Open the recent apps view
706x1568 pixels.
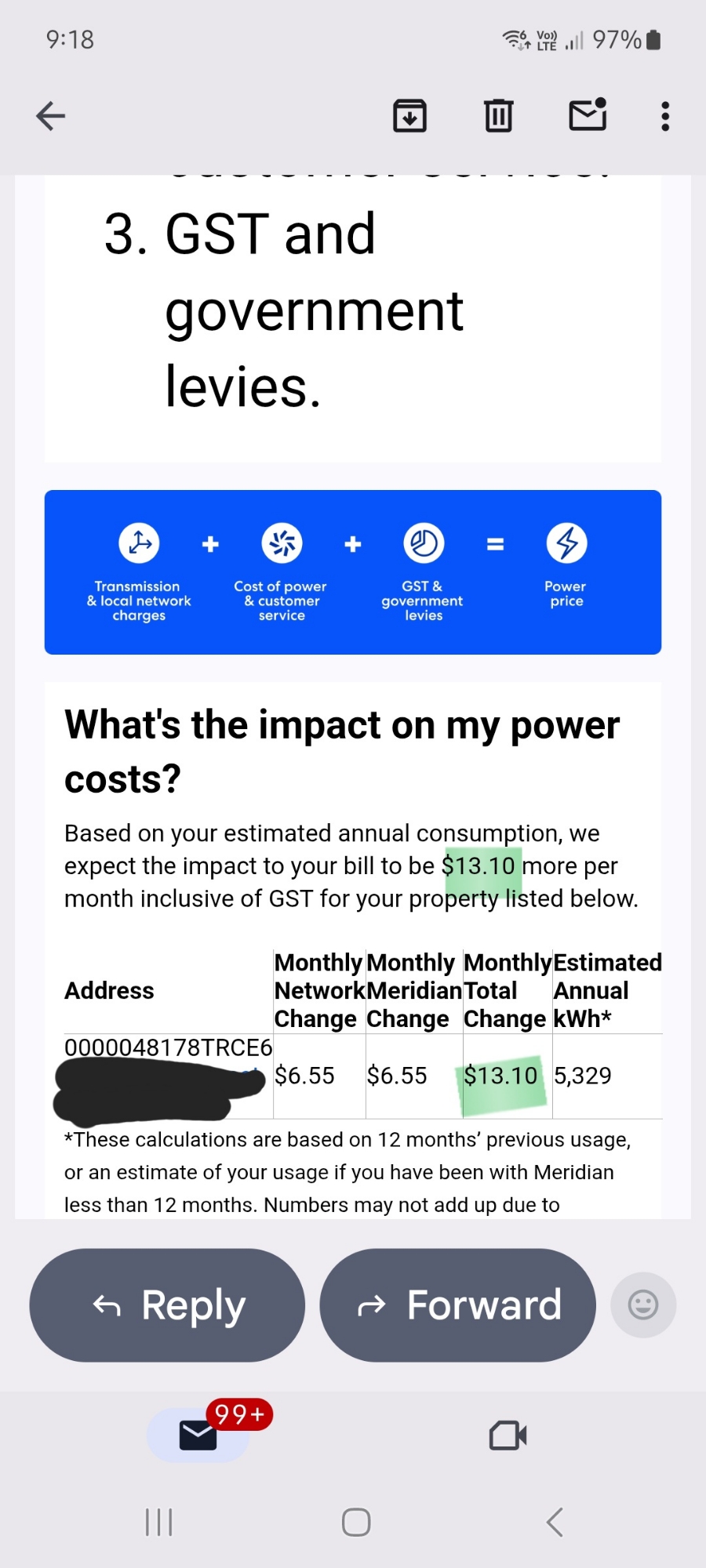[x=159, y=1523]
